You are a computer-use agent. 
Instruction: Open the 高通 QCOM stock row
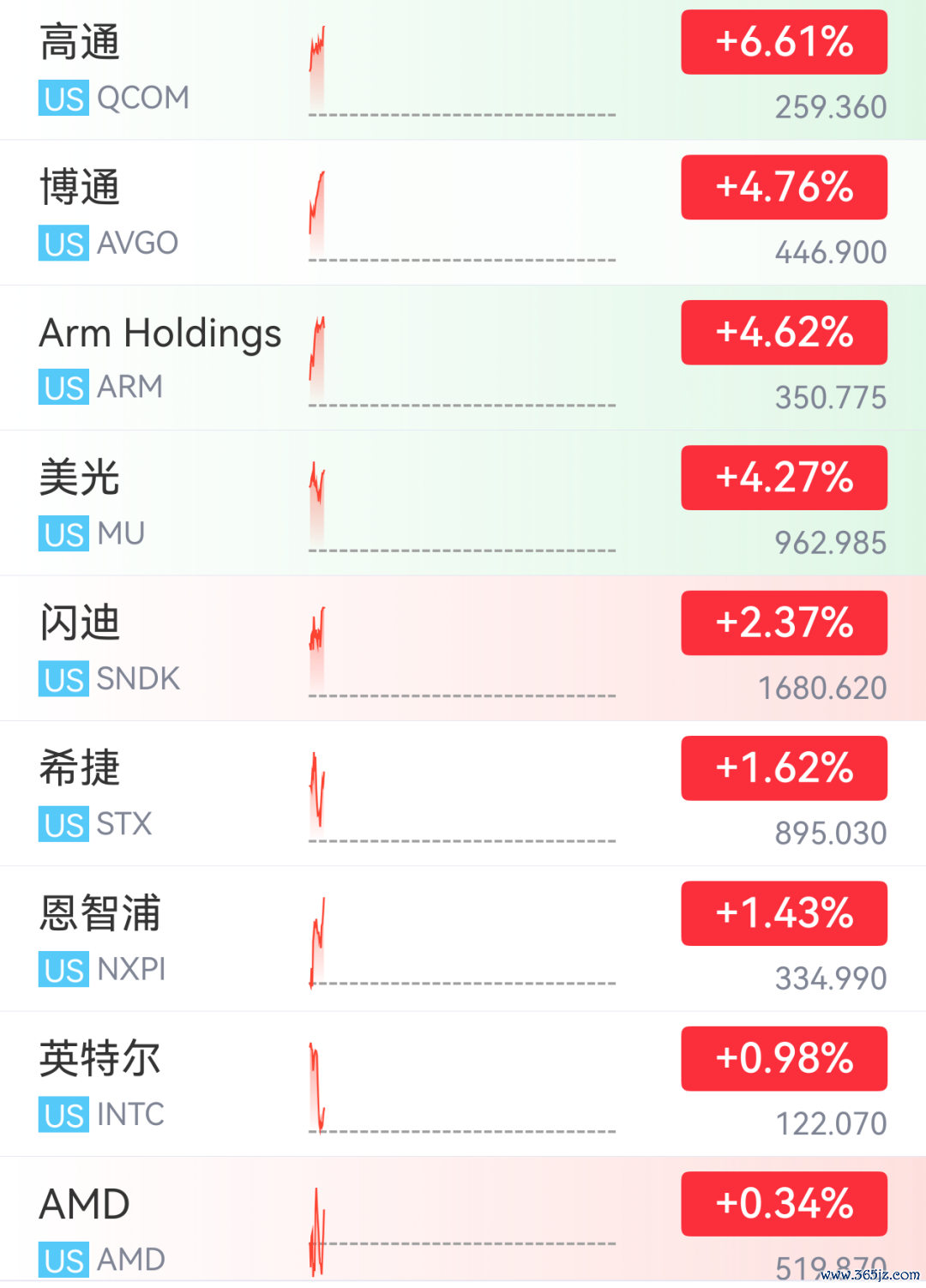coord(463,69)
